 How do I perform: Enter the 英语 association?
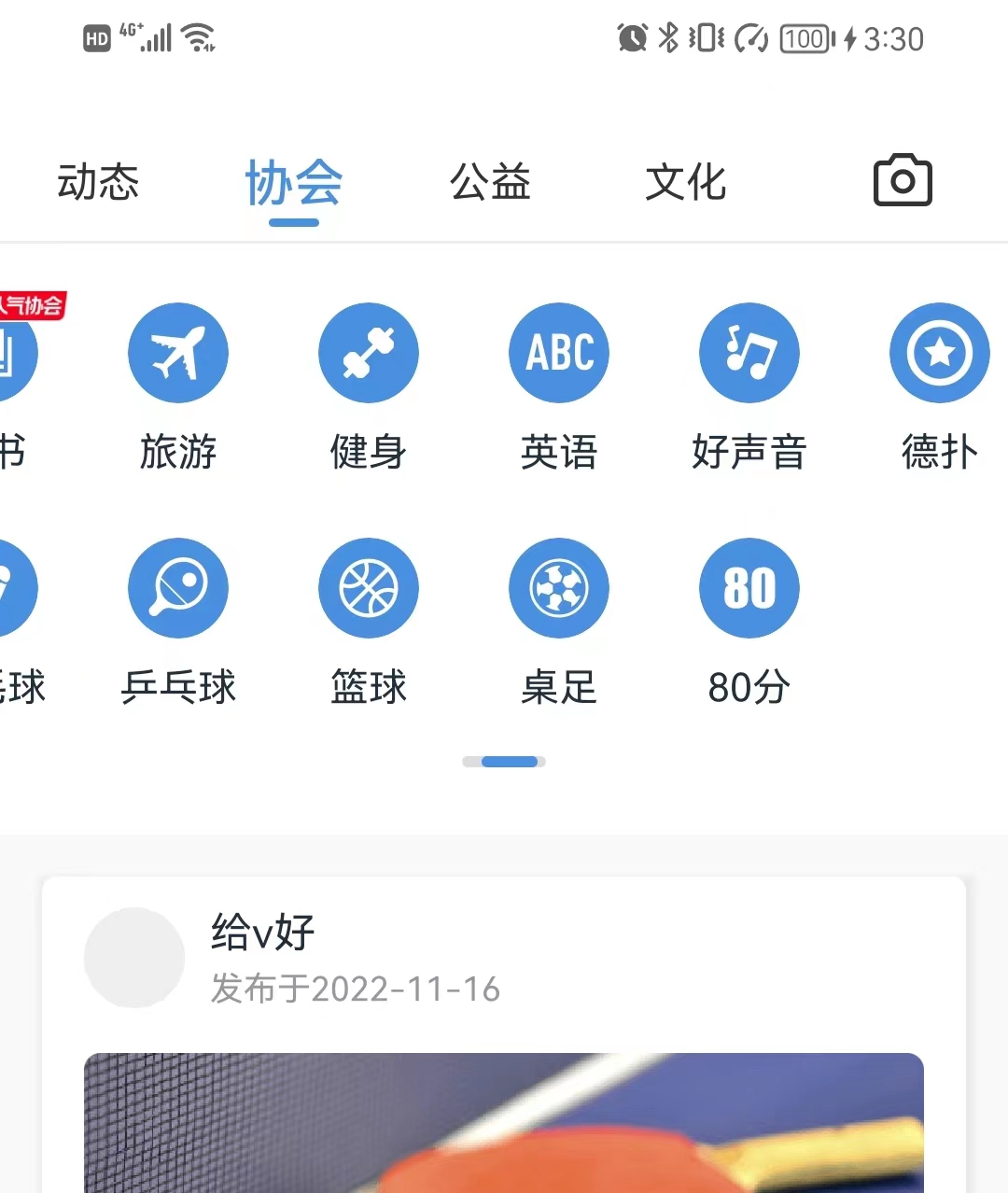(559, 353)
